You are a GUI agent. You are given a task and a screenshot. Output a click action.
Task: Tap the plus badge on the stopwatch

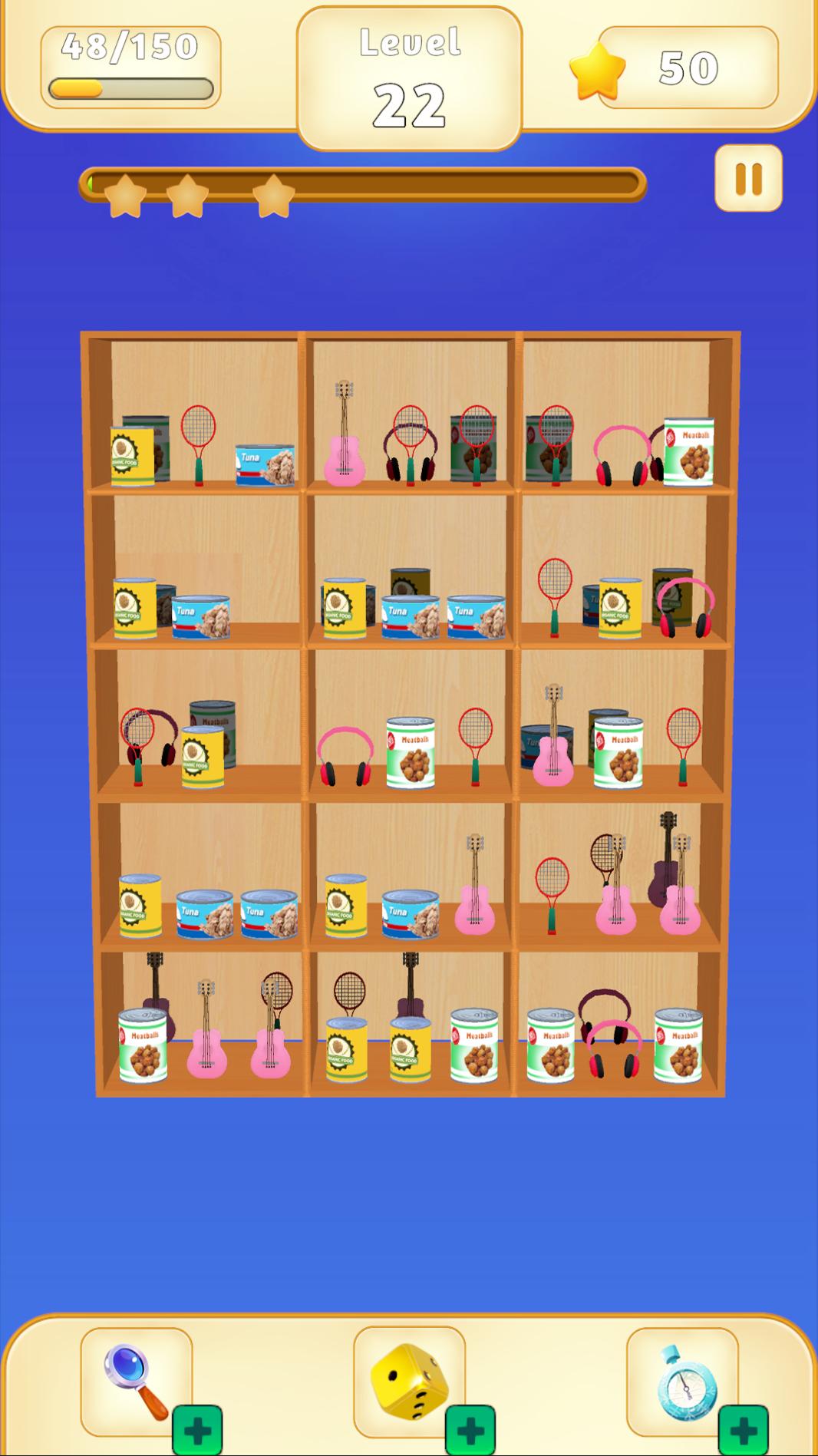tap(743, 1430)
